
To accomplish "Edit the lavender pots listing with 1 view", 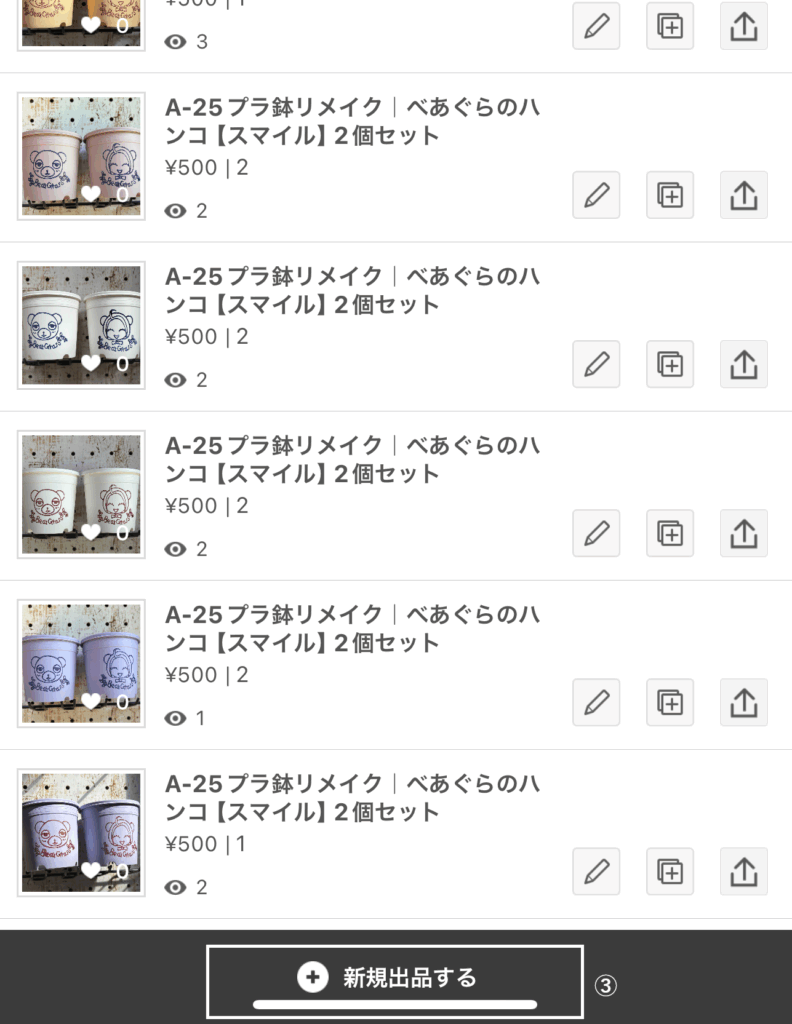I will (x=596, y=702).
